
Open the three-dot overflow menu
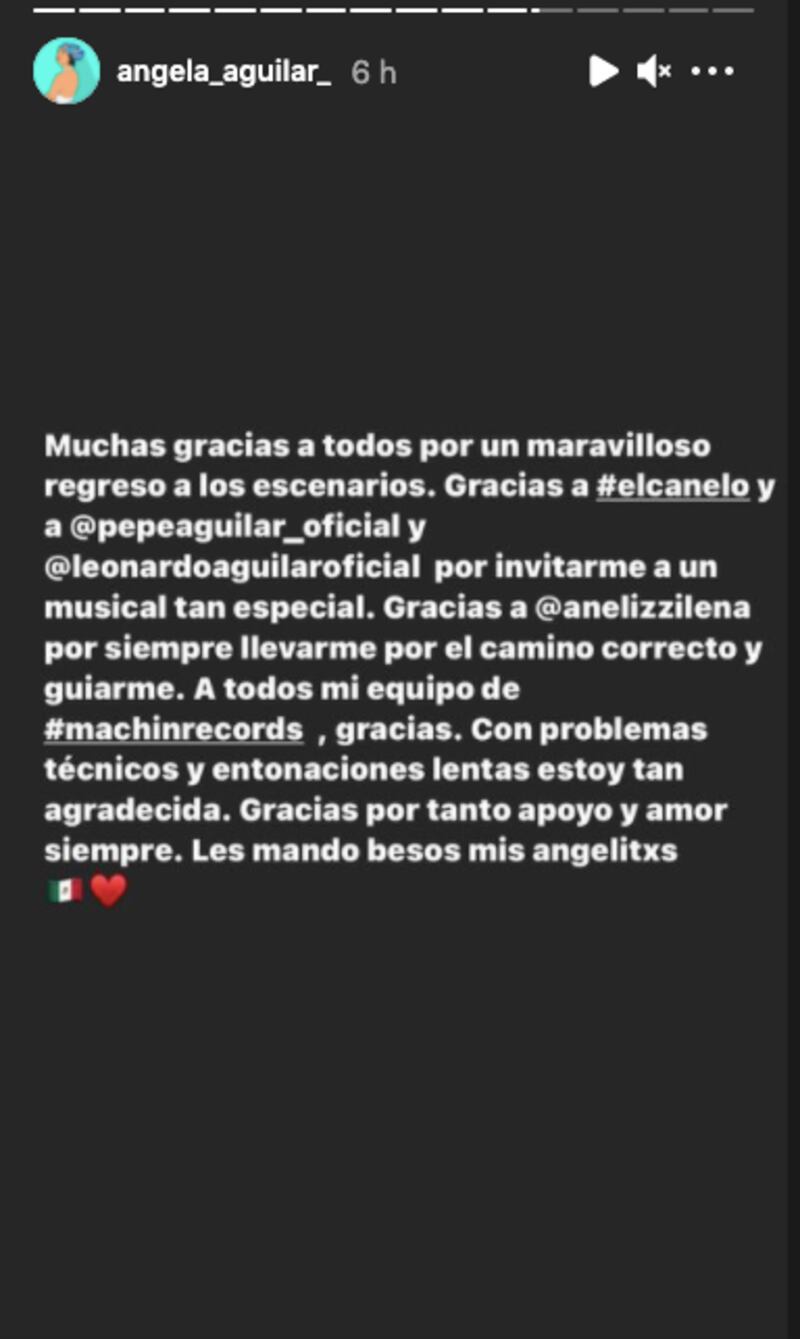[712, 71]
